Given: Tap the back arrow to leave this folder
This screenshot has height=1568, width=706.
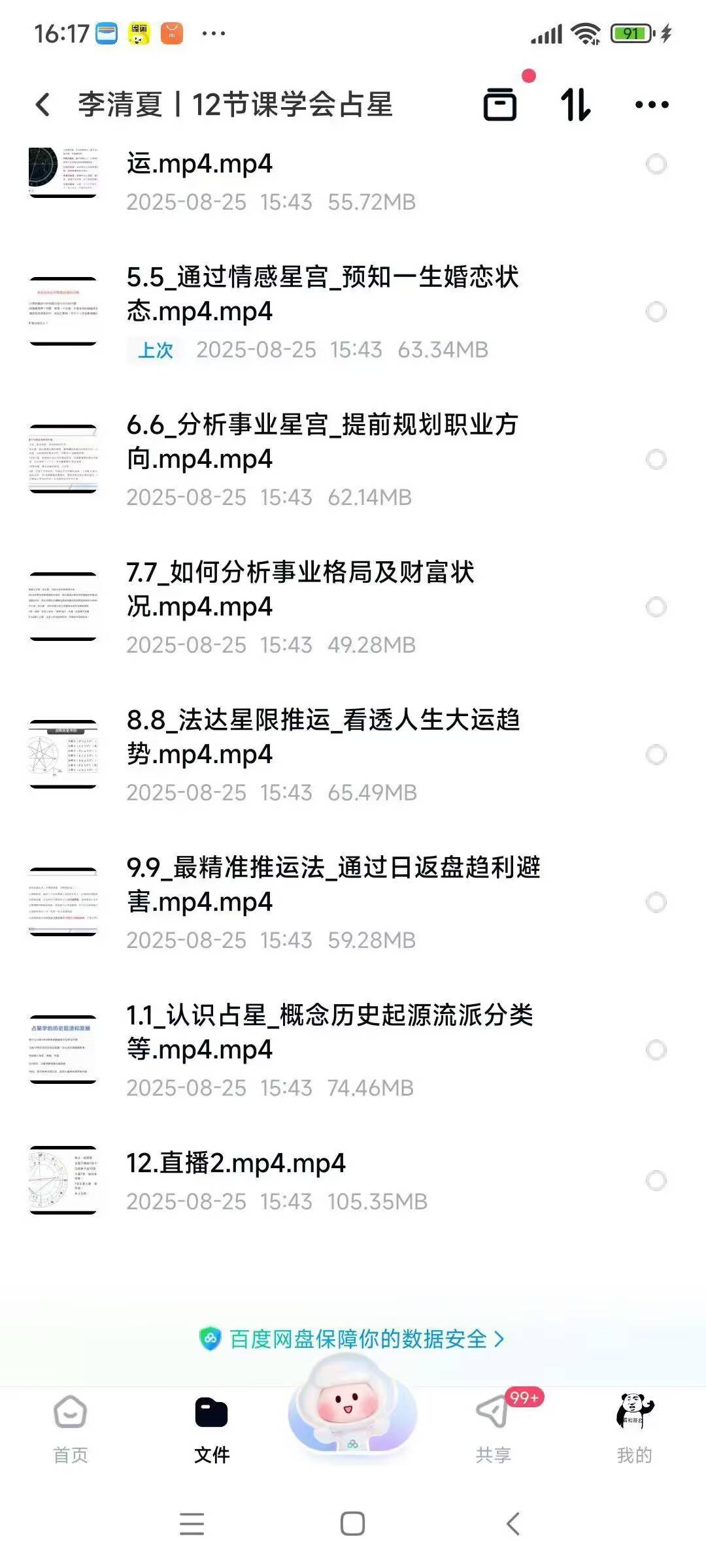Looking at the screenshot, I should (x=43, y=103).
